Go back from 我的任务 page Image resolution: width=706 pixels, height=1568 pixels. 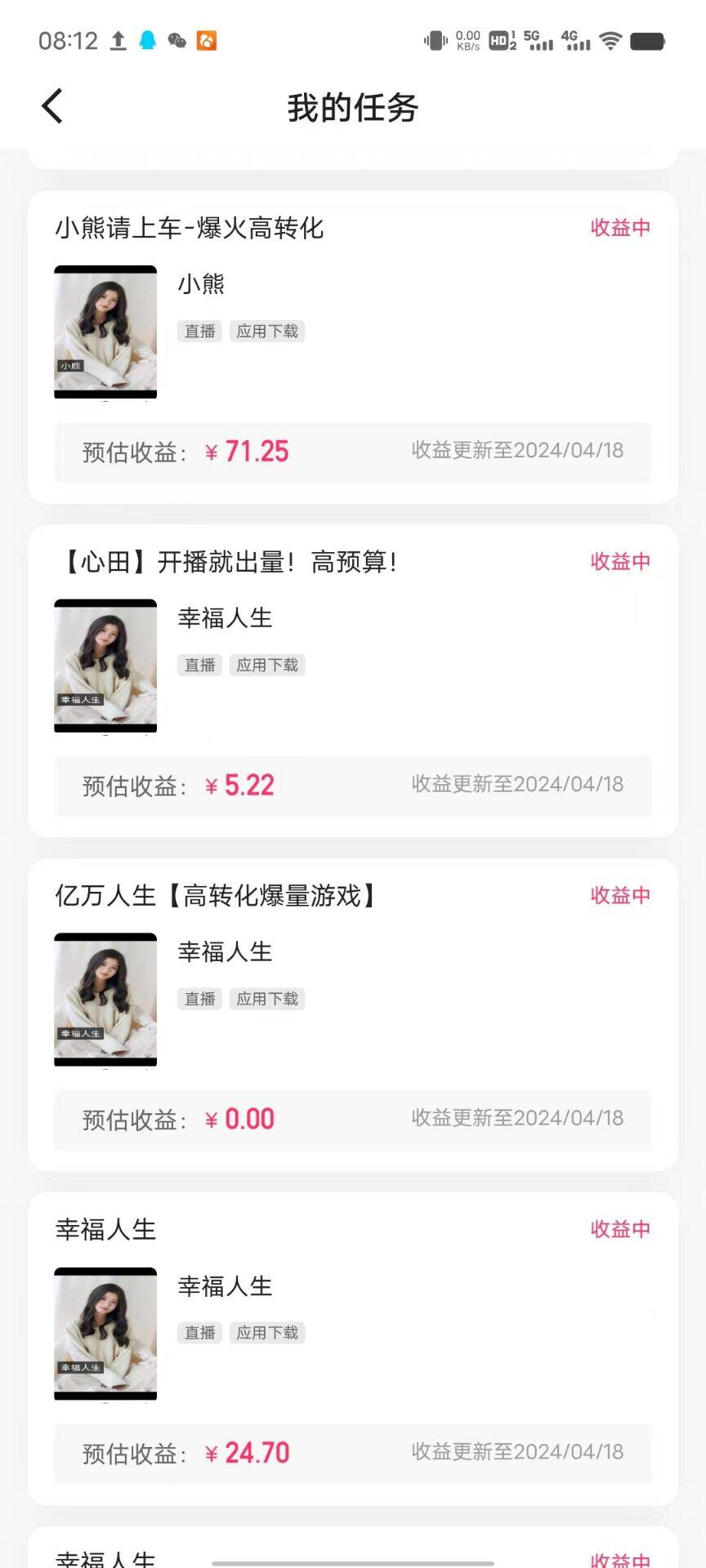pyautogui.click(x=52, y=107)
